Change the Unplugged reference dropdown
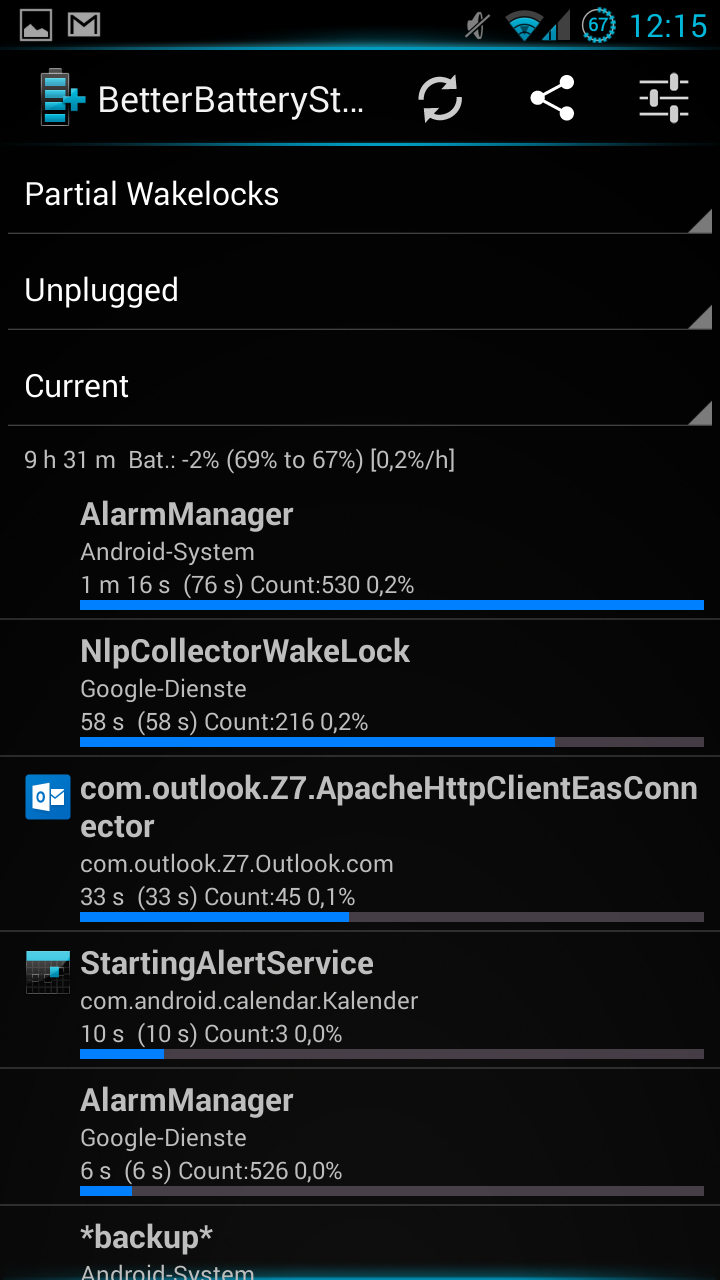 (x=360, y=290)
